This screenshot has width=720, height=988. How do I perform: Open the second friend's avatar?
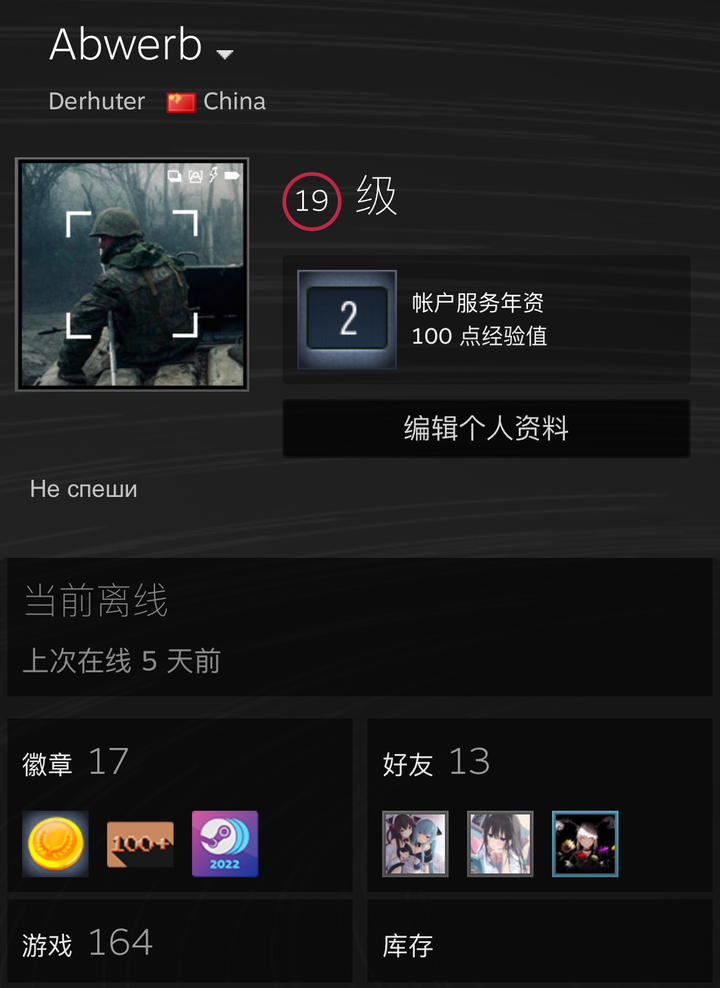pyautogui.click(x=500, y=843)
